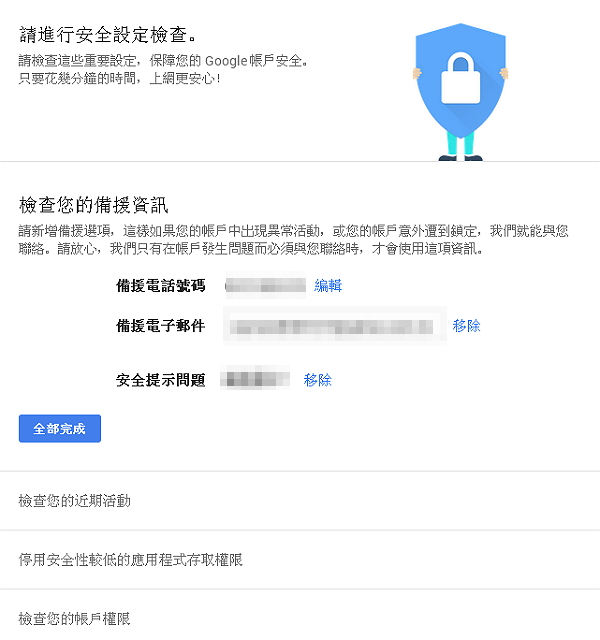Tap the 全部完成 button
The height and width of the screenshot is (640, 600).
(x=60, y=428)
